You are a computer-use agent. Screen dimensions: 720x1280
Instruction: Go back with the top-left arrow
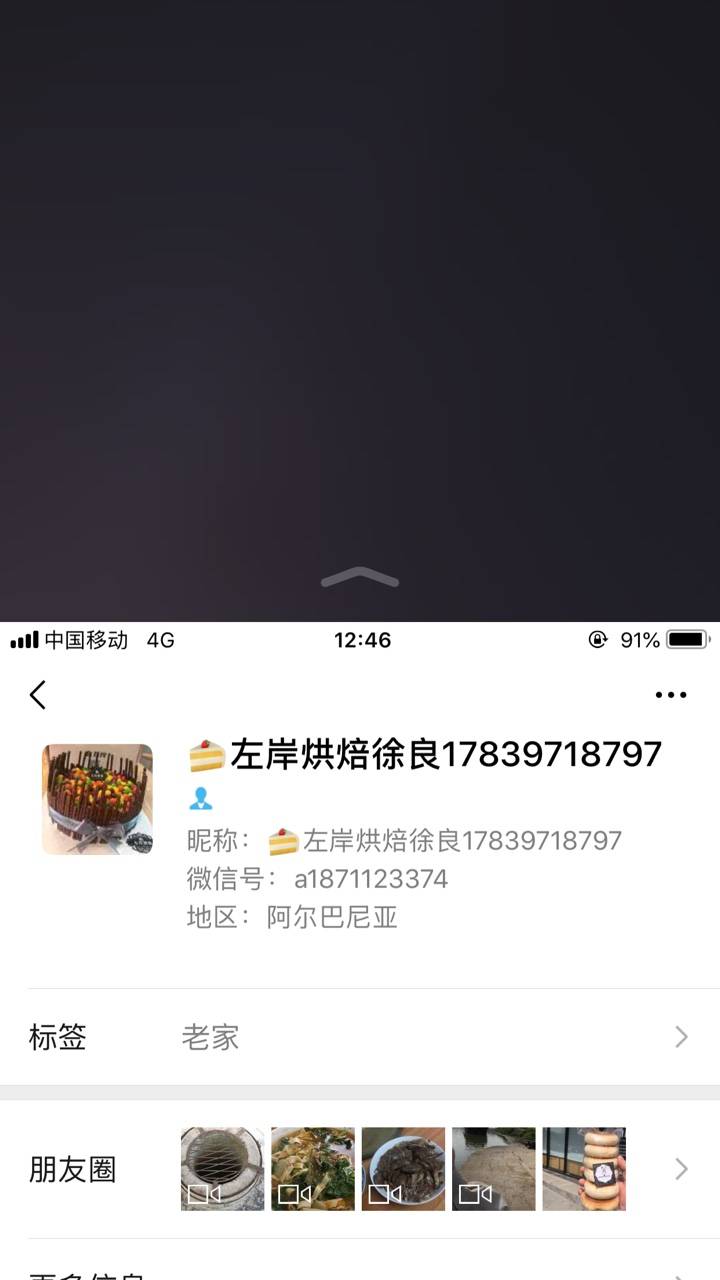[x=38, y=695]
